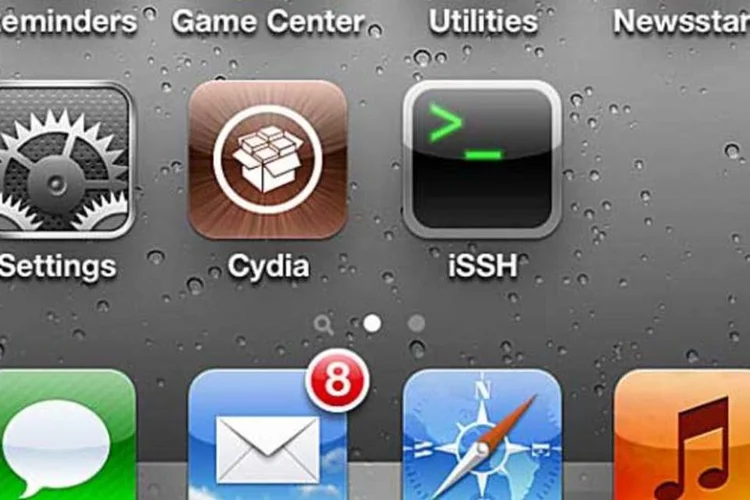The height and width of the screenshot is (500, 750).
Task: Tap the Spotlight search page indicator
Action: (x=323, y=324)
